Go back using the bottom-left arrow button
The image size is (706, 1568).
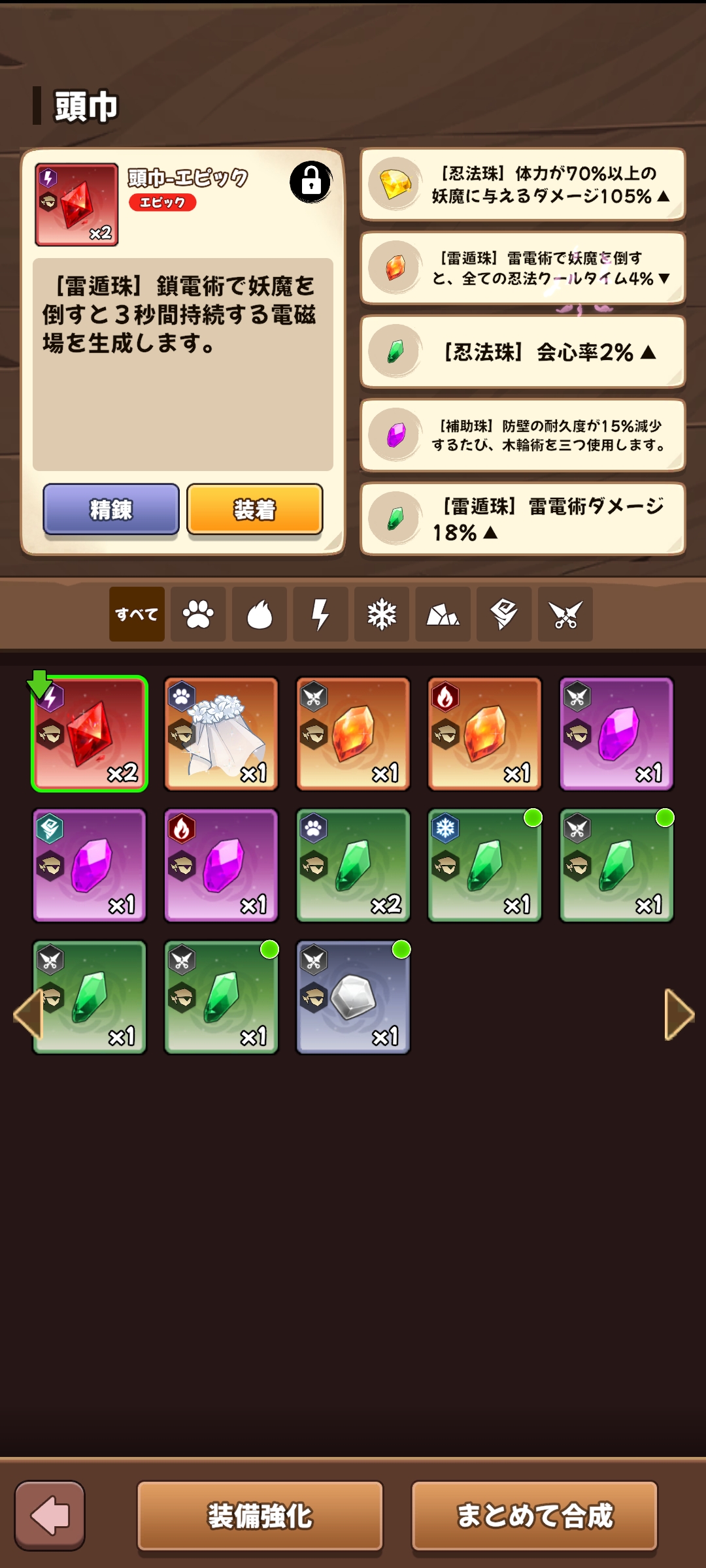click(x=50, y=1516)
